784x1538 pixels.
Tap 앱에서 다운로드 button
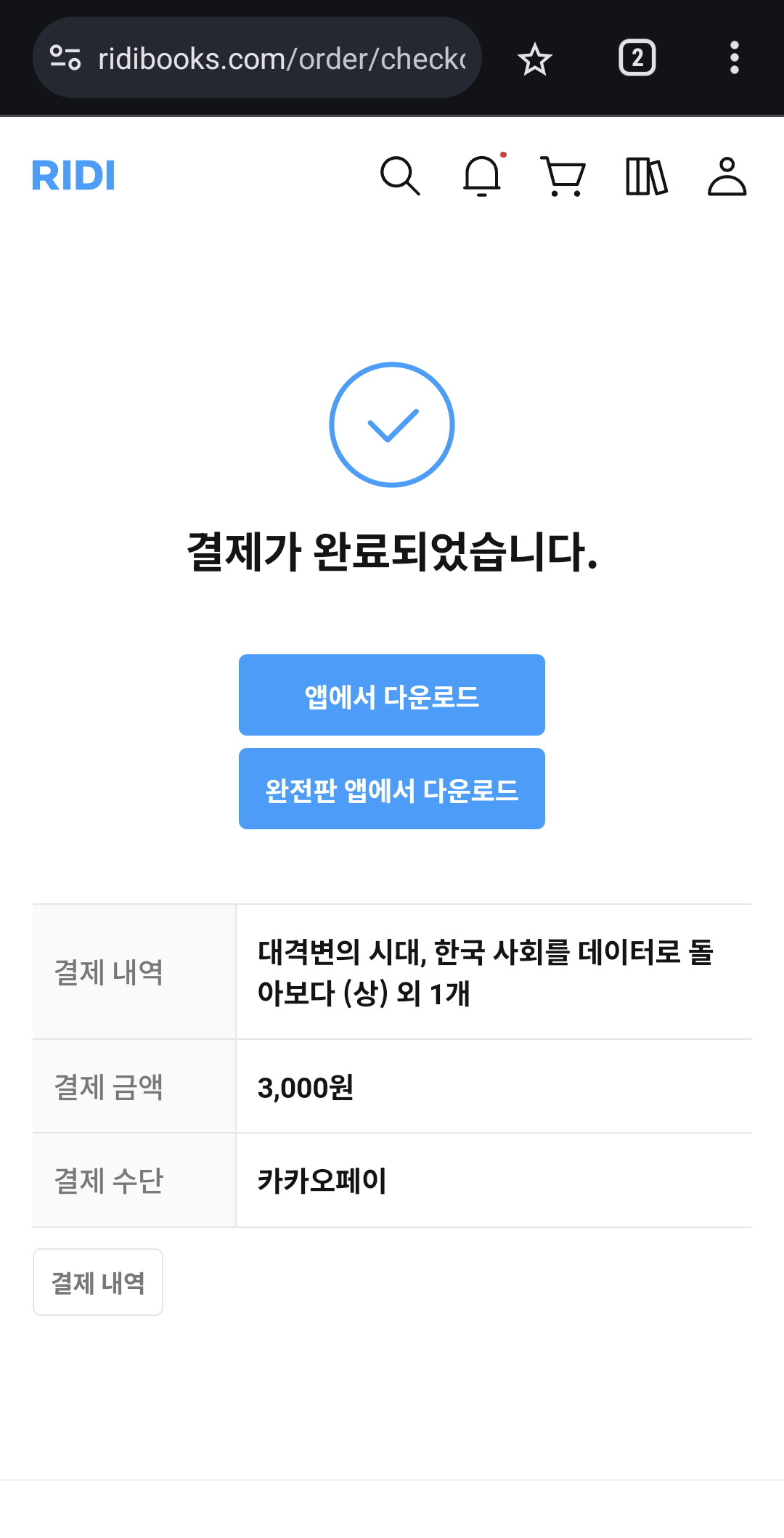click(392, 695)
